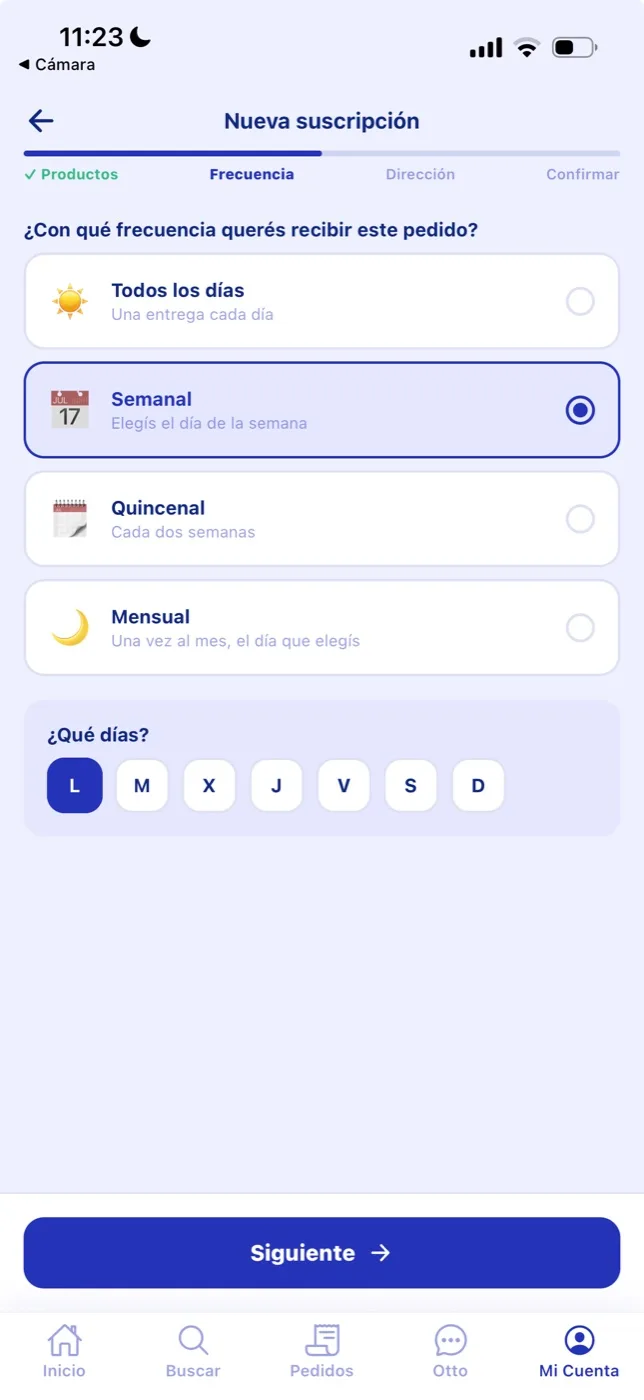Select the Todos los días frequency
Image resolution: width=644 pixels, height=1400 pixels.
tap(322, 301)
